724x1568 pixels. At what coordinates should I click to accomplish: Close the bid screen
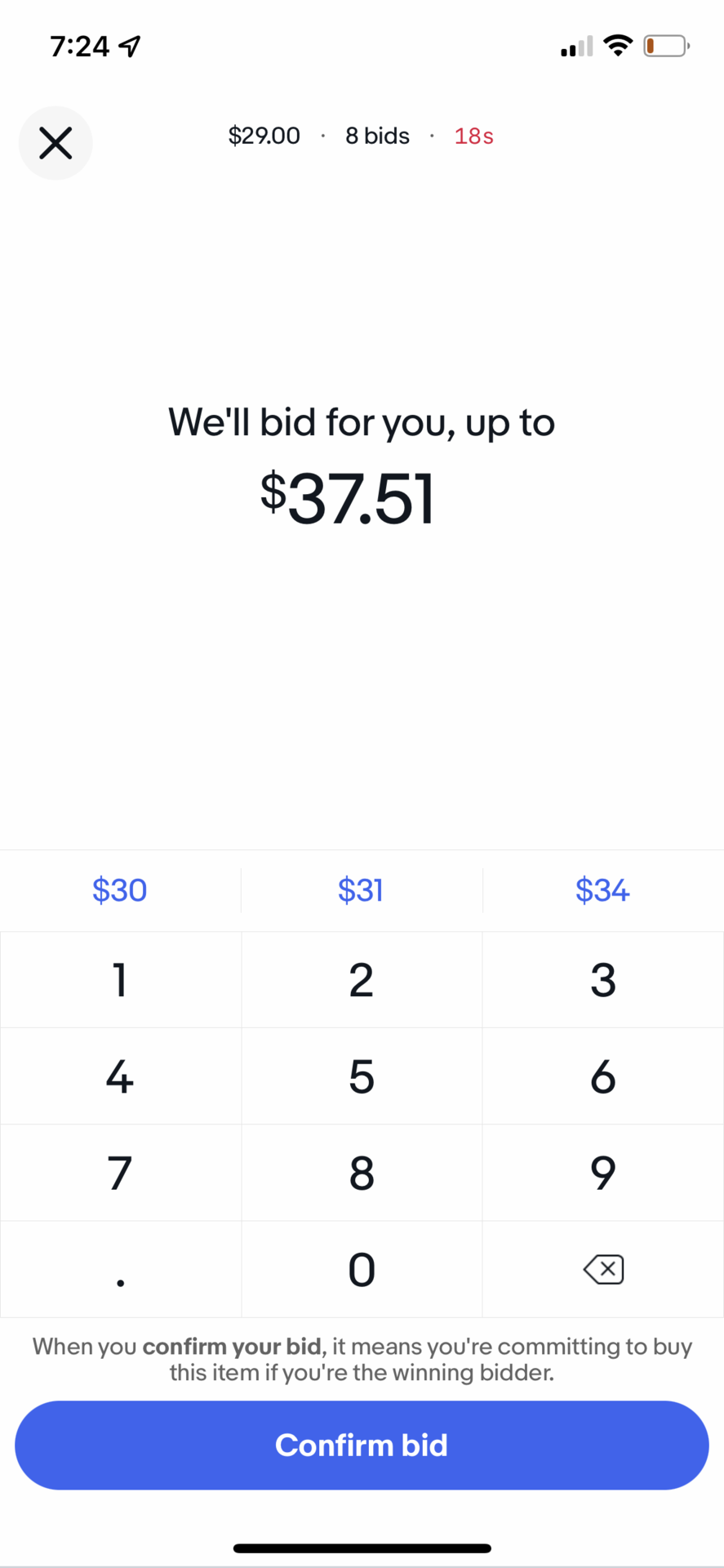pyautogui.click(x=56, y=143)
